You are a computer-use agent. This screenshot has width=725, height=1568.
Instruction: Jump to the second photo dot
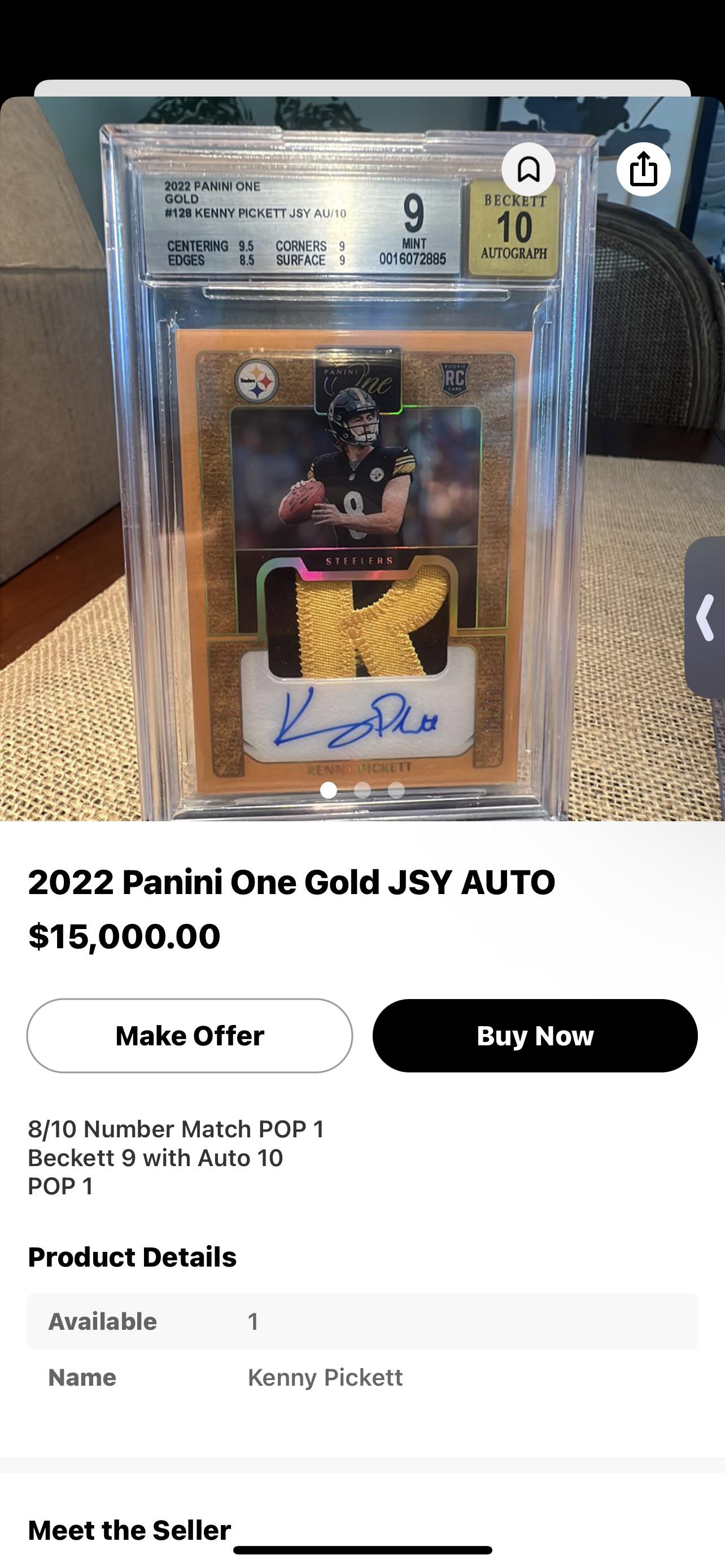click(362, 790)
